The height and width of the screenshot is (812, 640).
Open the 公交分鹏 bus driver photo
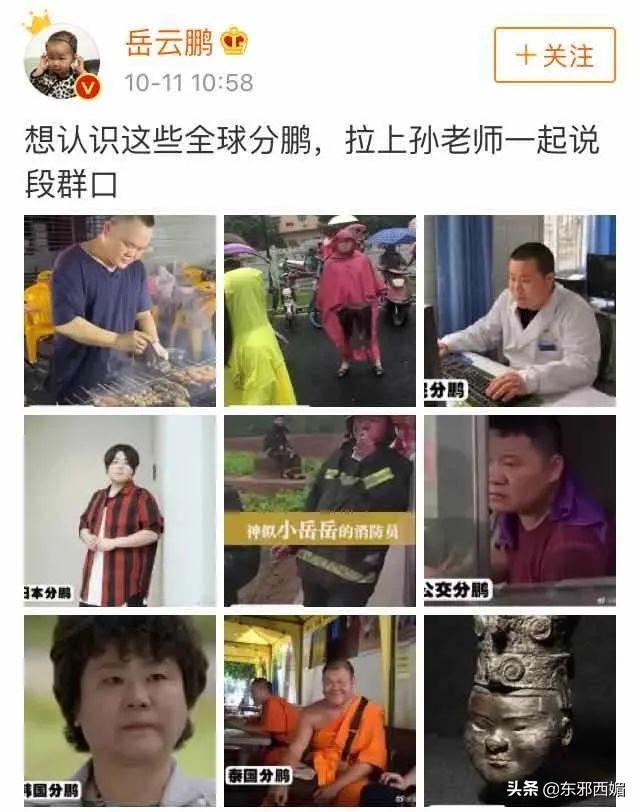pyautogui.click(x=519, y=510)
